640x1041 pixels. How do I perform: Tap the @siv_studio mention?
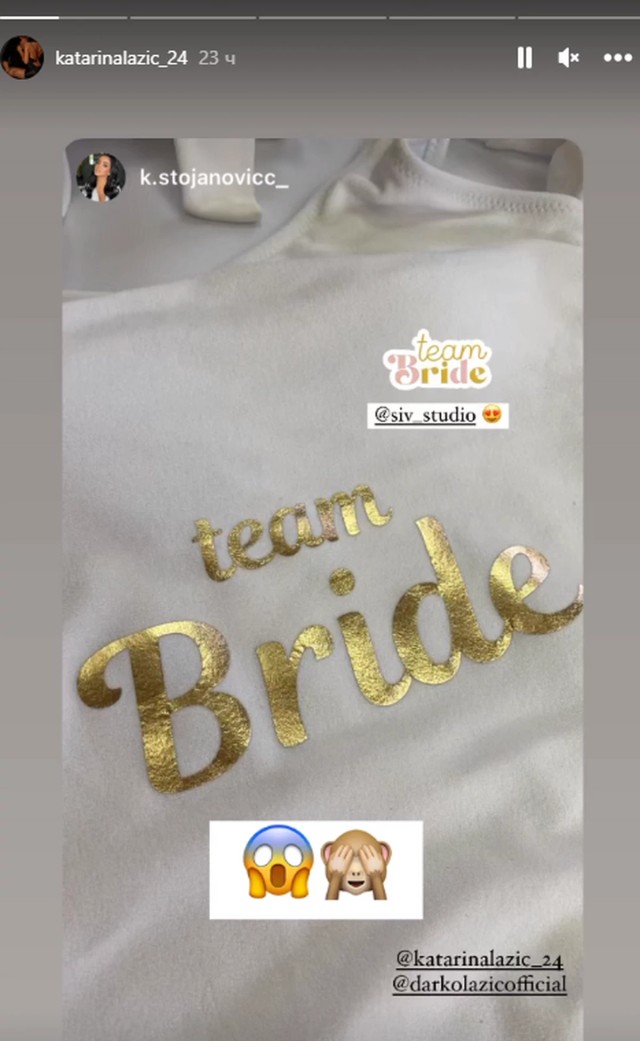424,415
